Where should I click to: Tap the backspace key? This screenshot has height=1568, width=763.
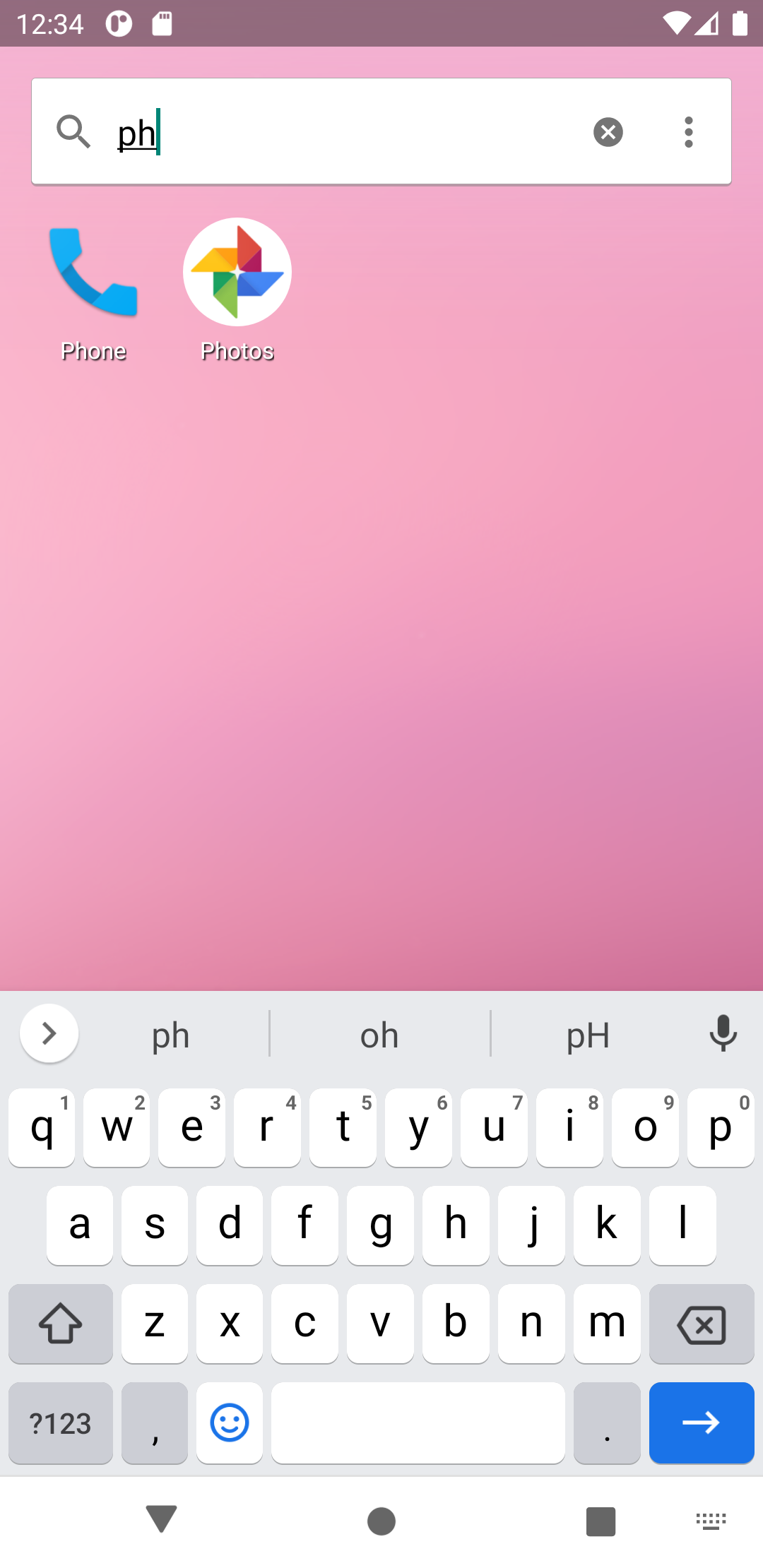click(701, 1324)
